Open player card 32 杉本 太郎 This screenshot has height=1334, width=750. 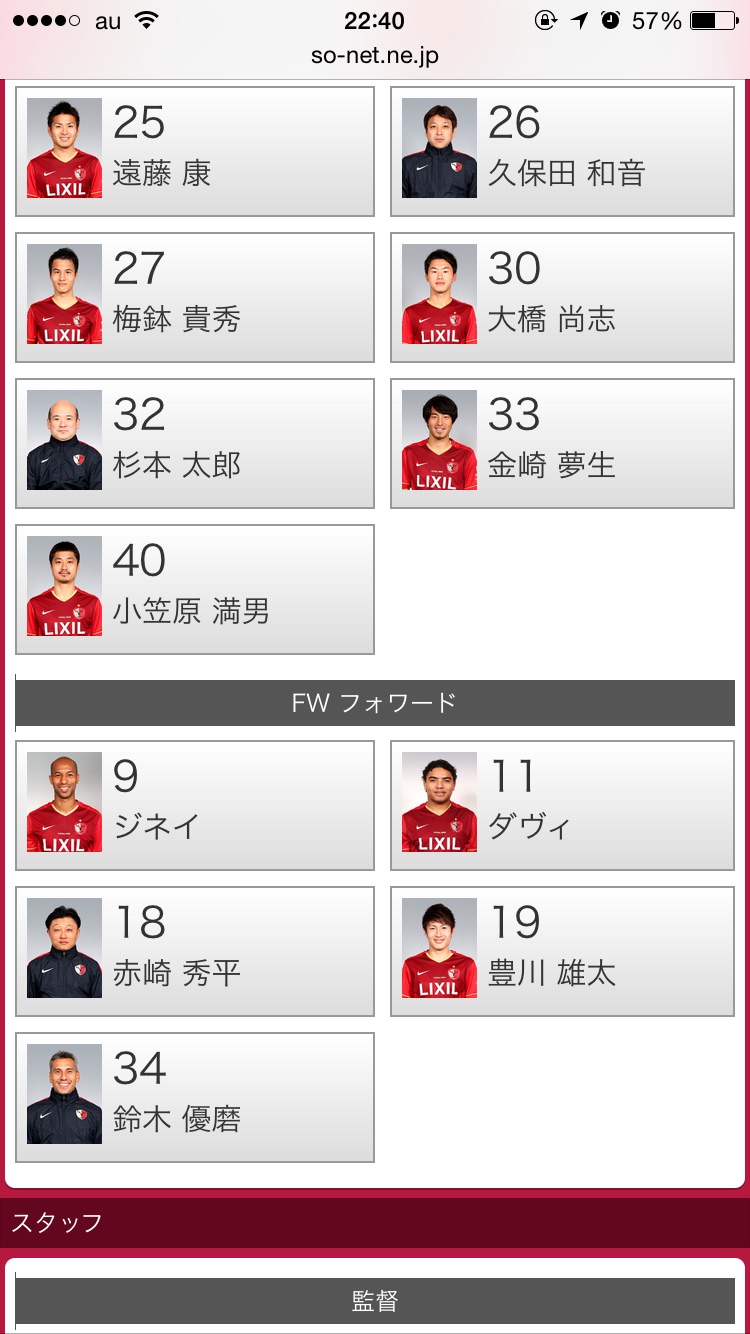click(x=195, y=443)
